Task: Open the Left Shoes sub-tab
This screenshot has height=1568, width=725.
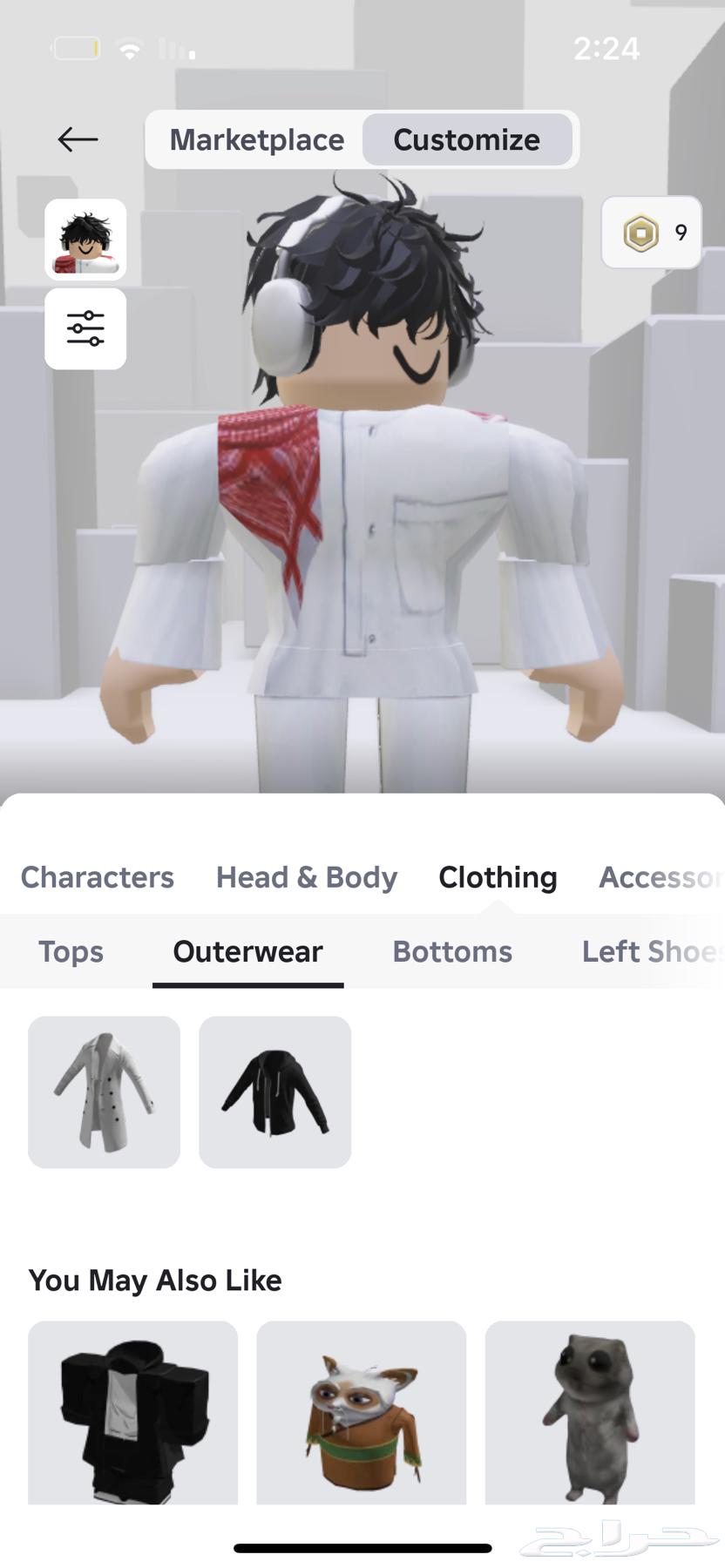Action: (x=650, y=951)
